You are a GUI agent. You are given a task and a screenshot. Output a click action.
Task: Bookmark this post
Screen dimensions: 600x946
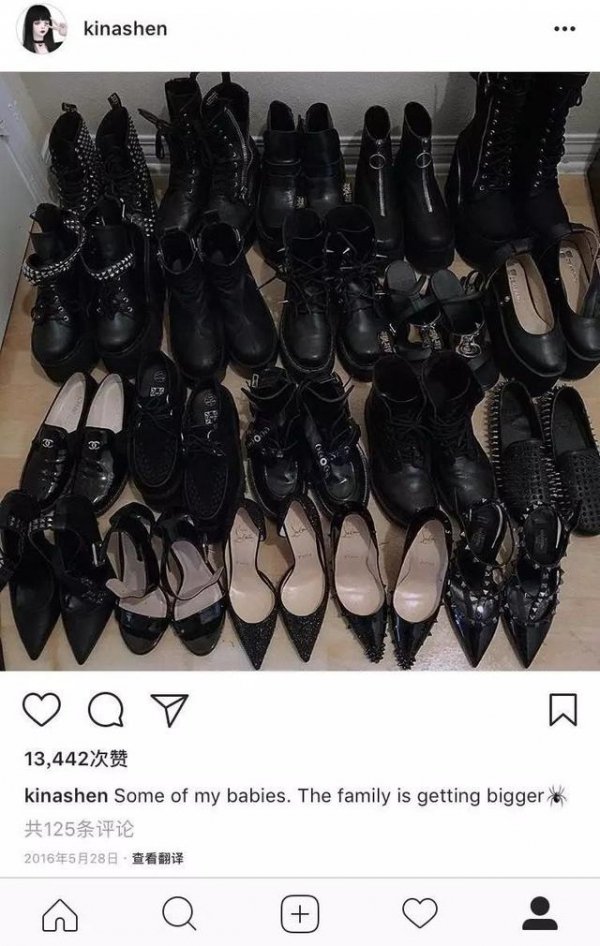coord(563,709)
